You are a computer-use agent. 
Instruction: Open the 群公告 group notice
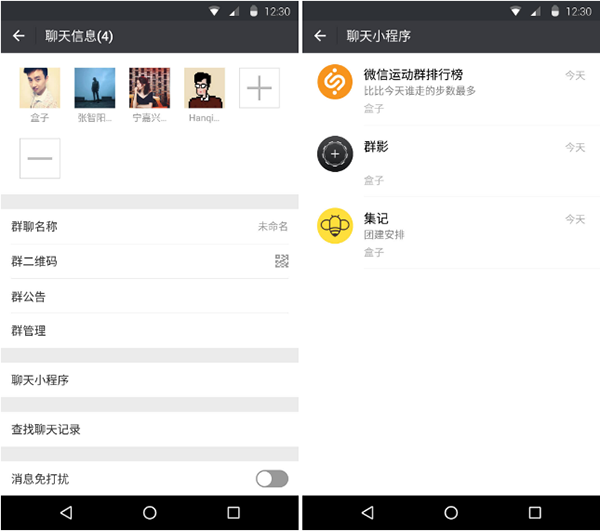[x=150, y=297]
